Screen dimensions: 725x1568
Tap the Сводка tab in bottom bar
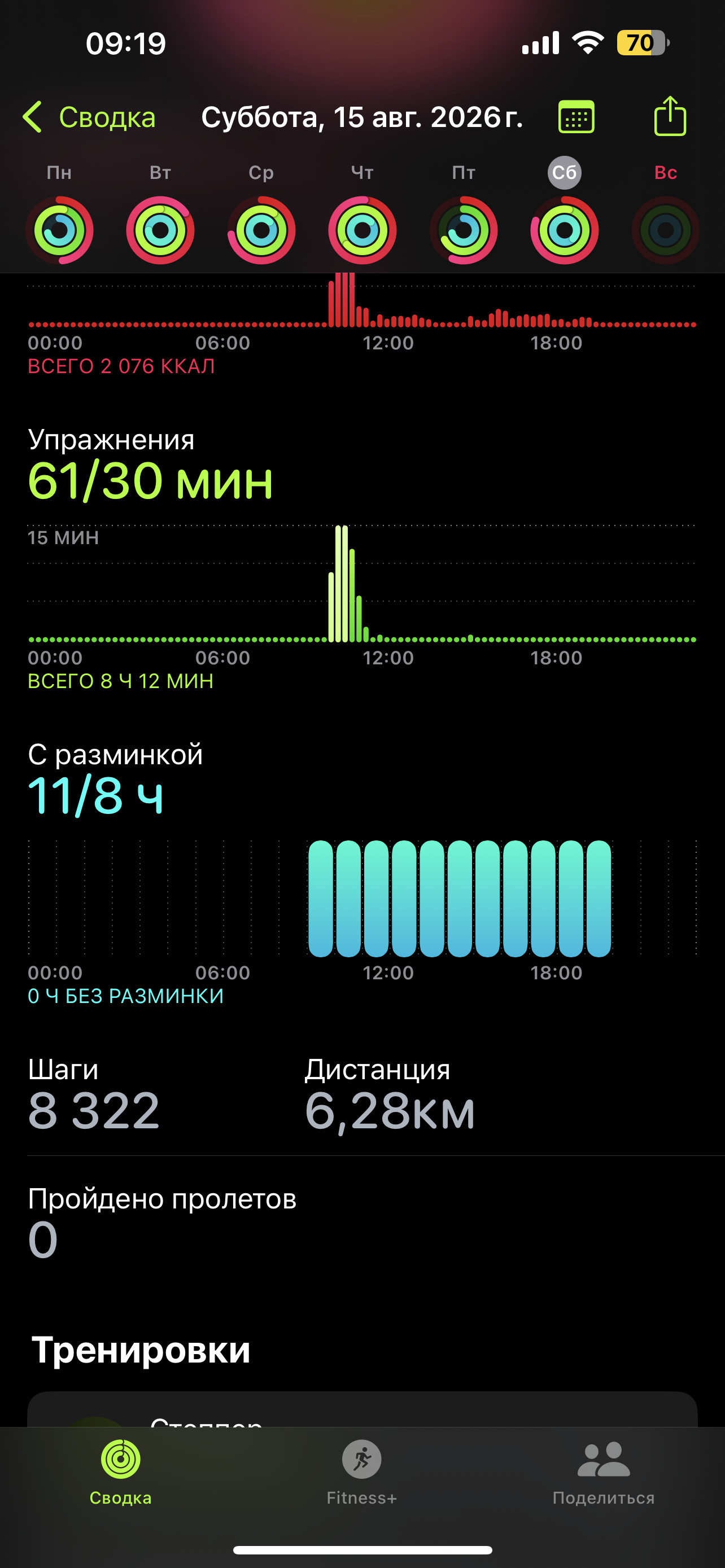[x=120, y=1473]
